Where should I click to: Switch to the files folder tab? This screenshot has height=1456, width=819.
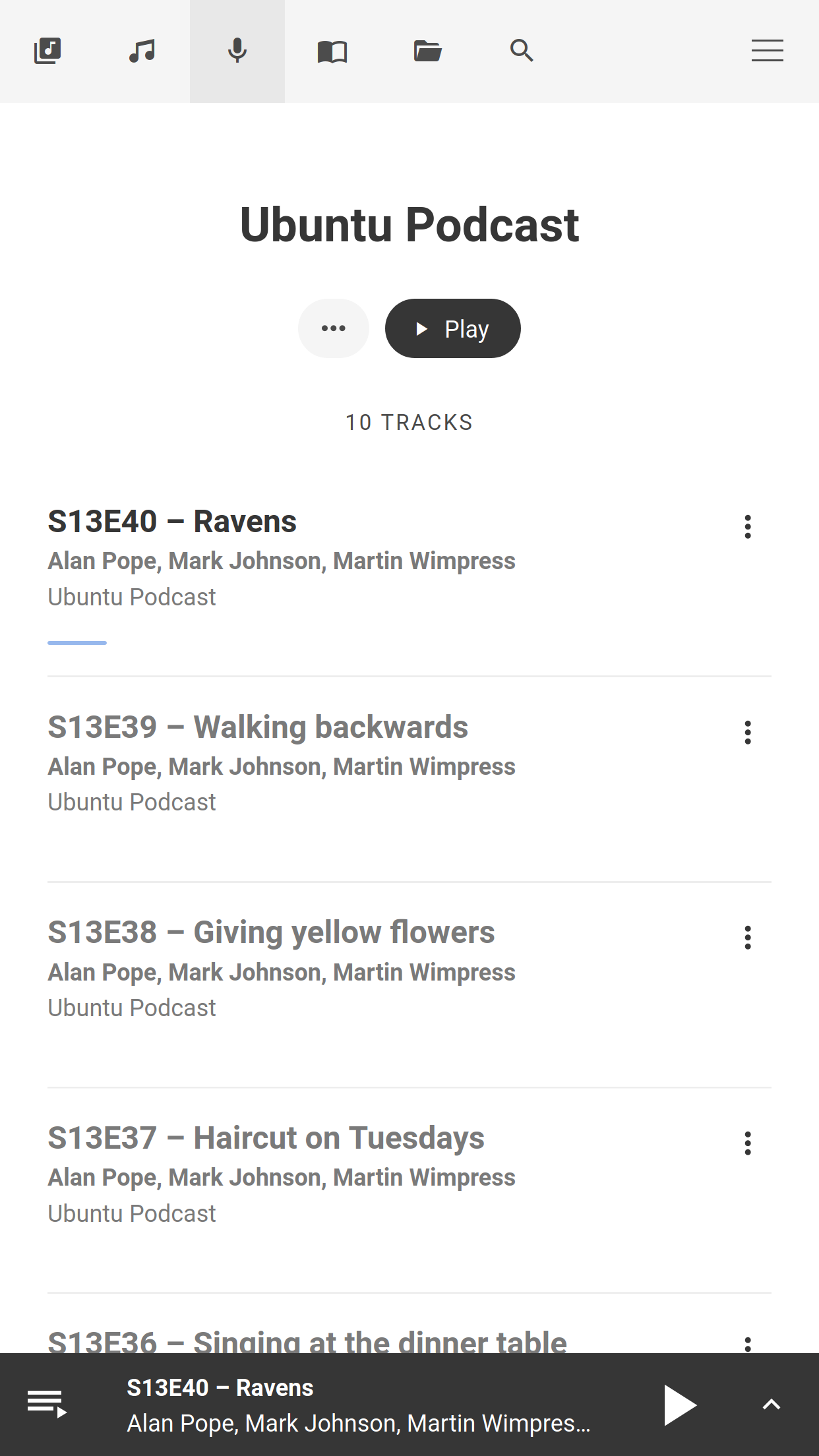tap(427, 51)
